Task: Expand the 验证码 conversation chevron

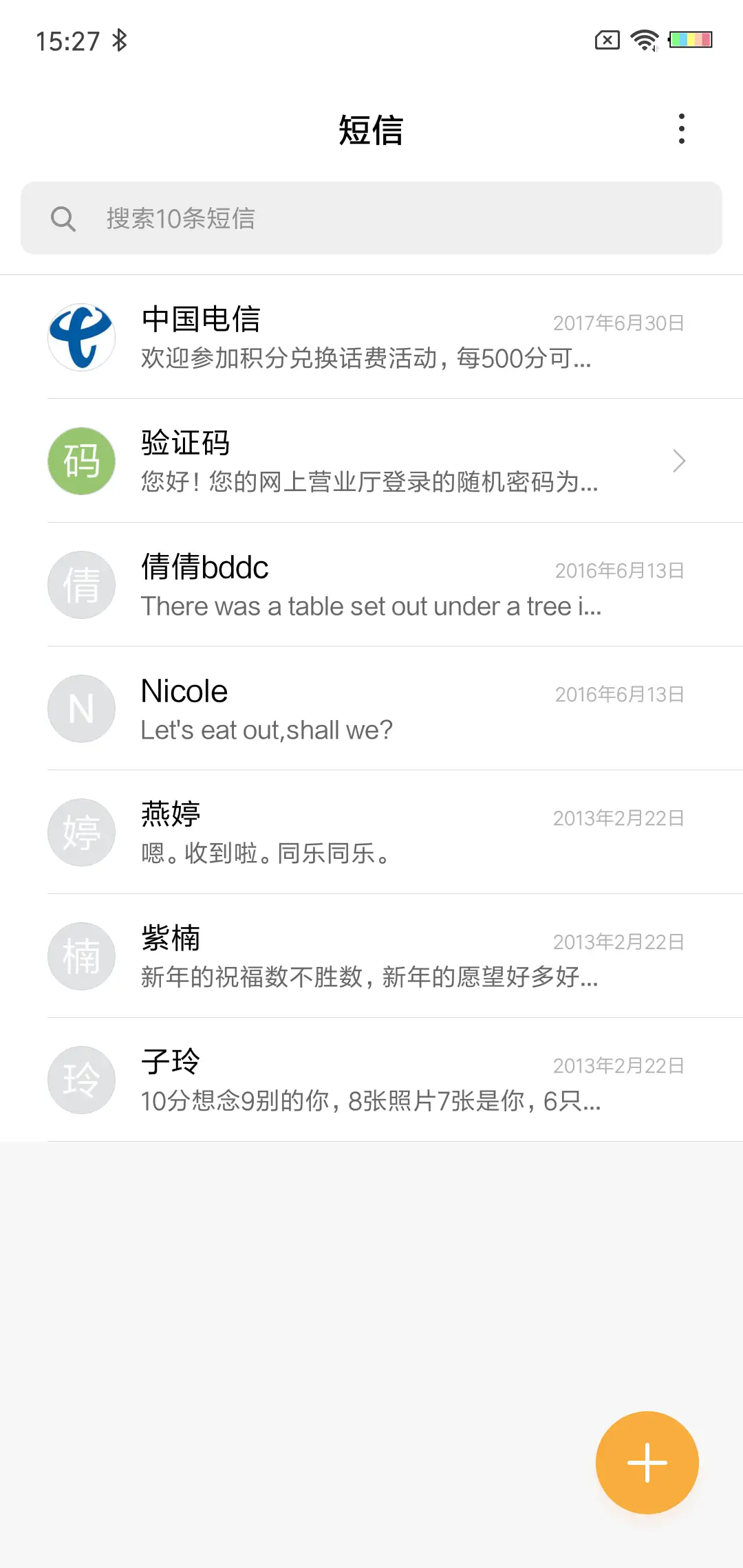Action: pos(678,461)
